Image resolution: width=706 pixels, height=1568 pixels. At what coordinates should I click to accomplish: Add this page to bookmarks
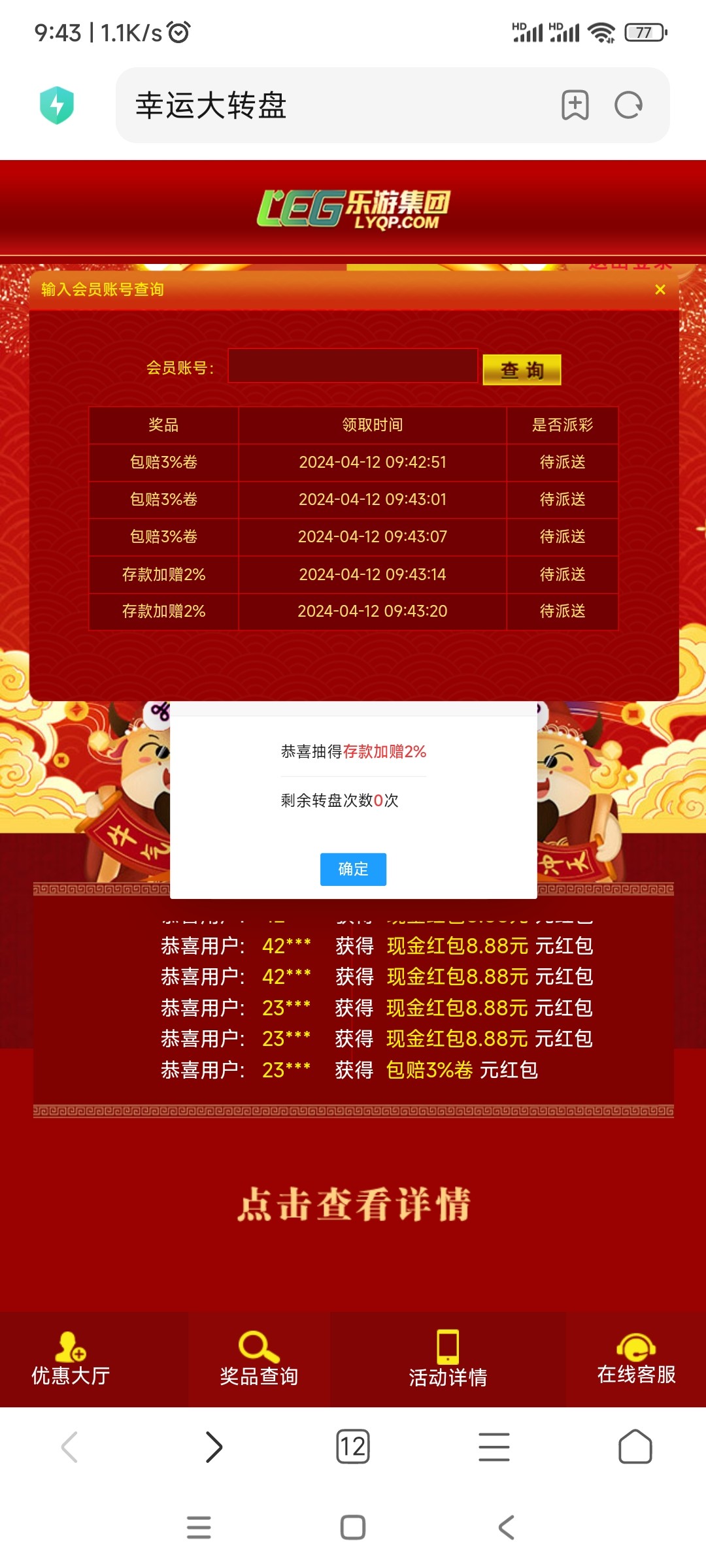tap(575, 105)
